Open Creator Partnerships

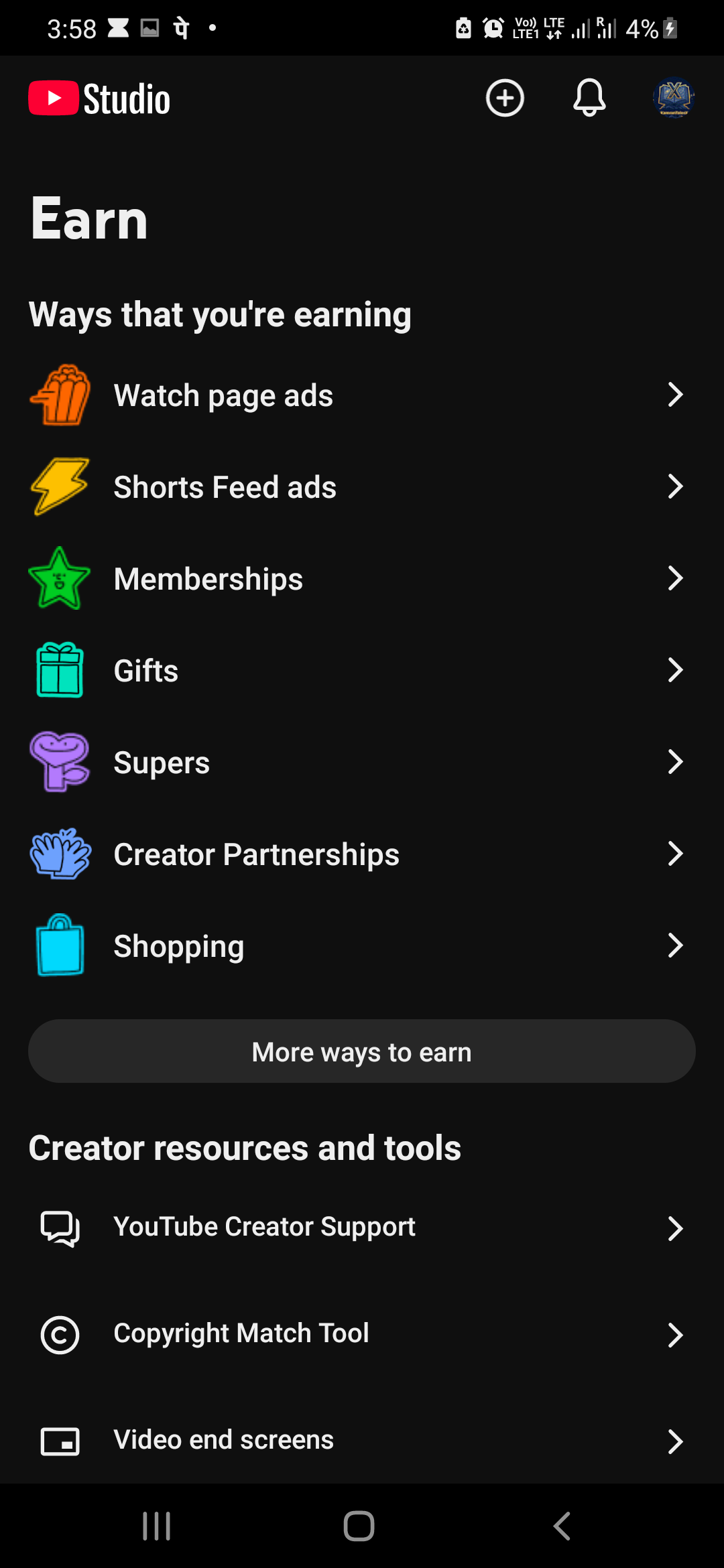pos(362,854)
